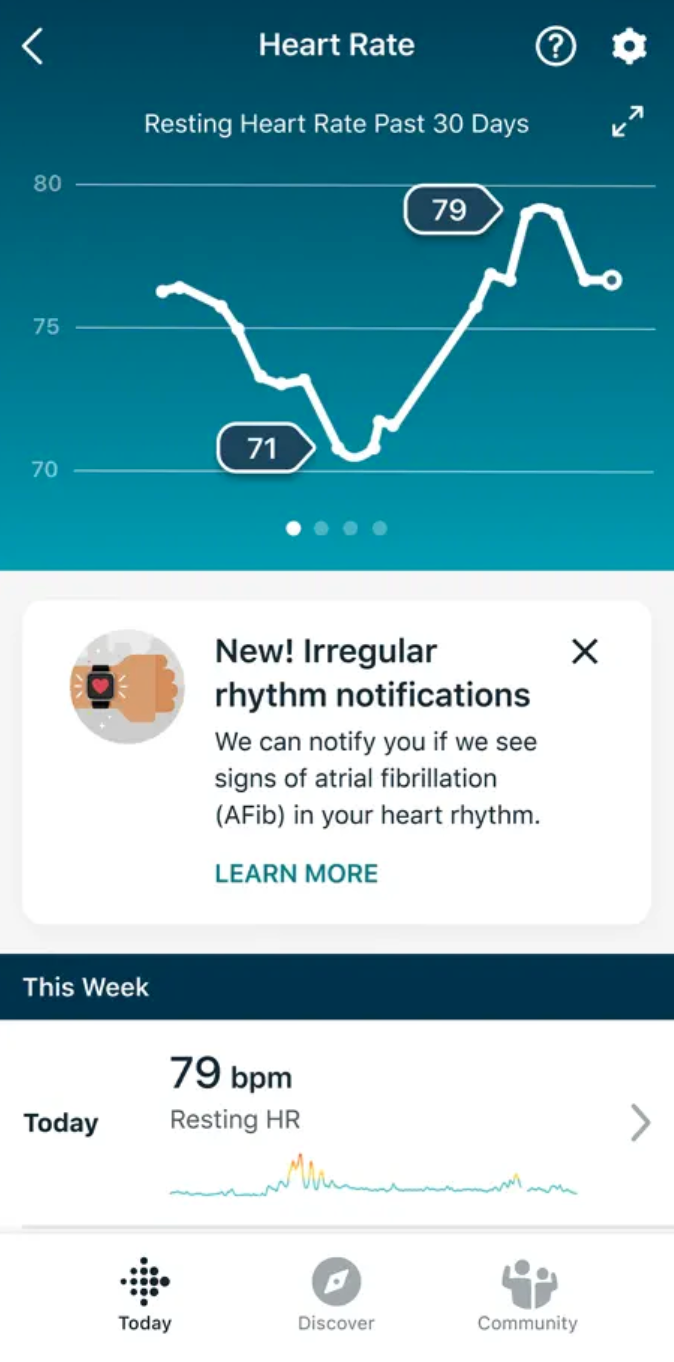Open heart rate settings gear
Viewport: 674px width, 1362px height.
pyautogui.click(x=629, y=46)
